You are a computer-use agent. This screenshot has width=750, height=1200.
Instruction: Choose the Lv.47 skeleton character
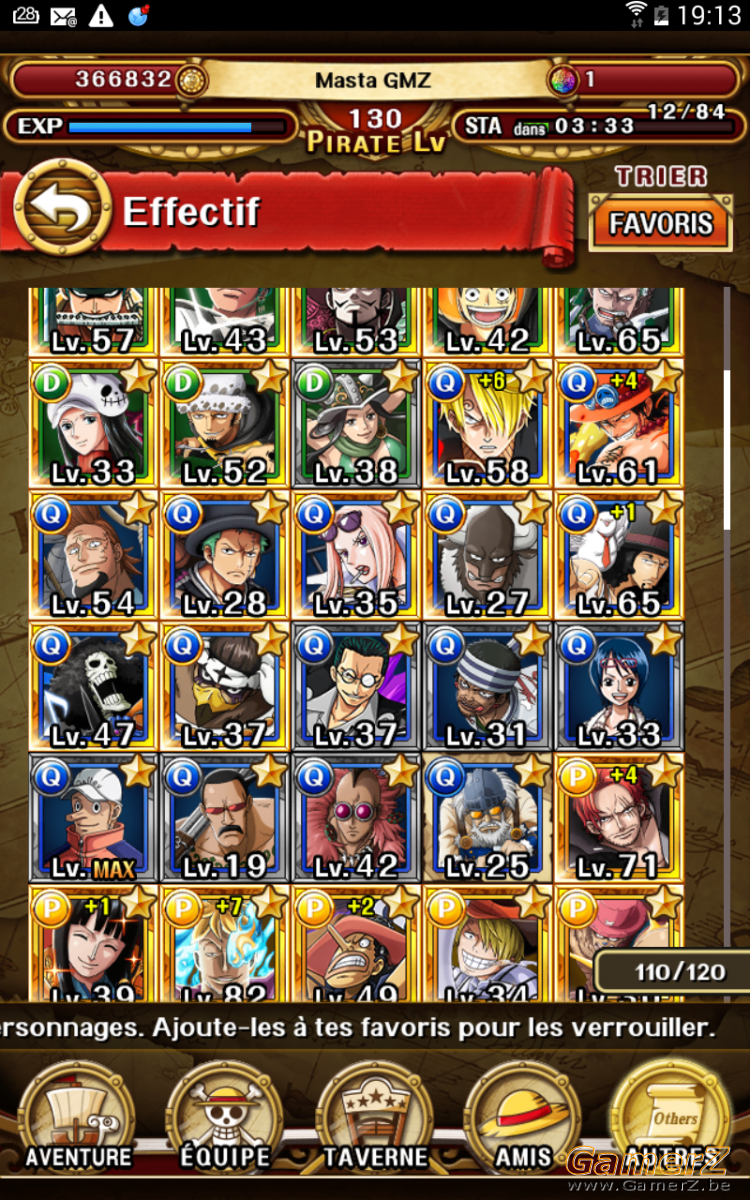pos(94,688)
